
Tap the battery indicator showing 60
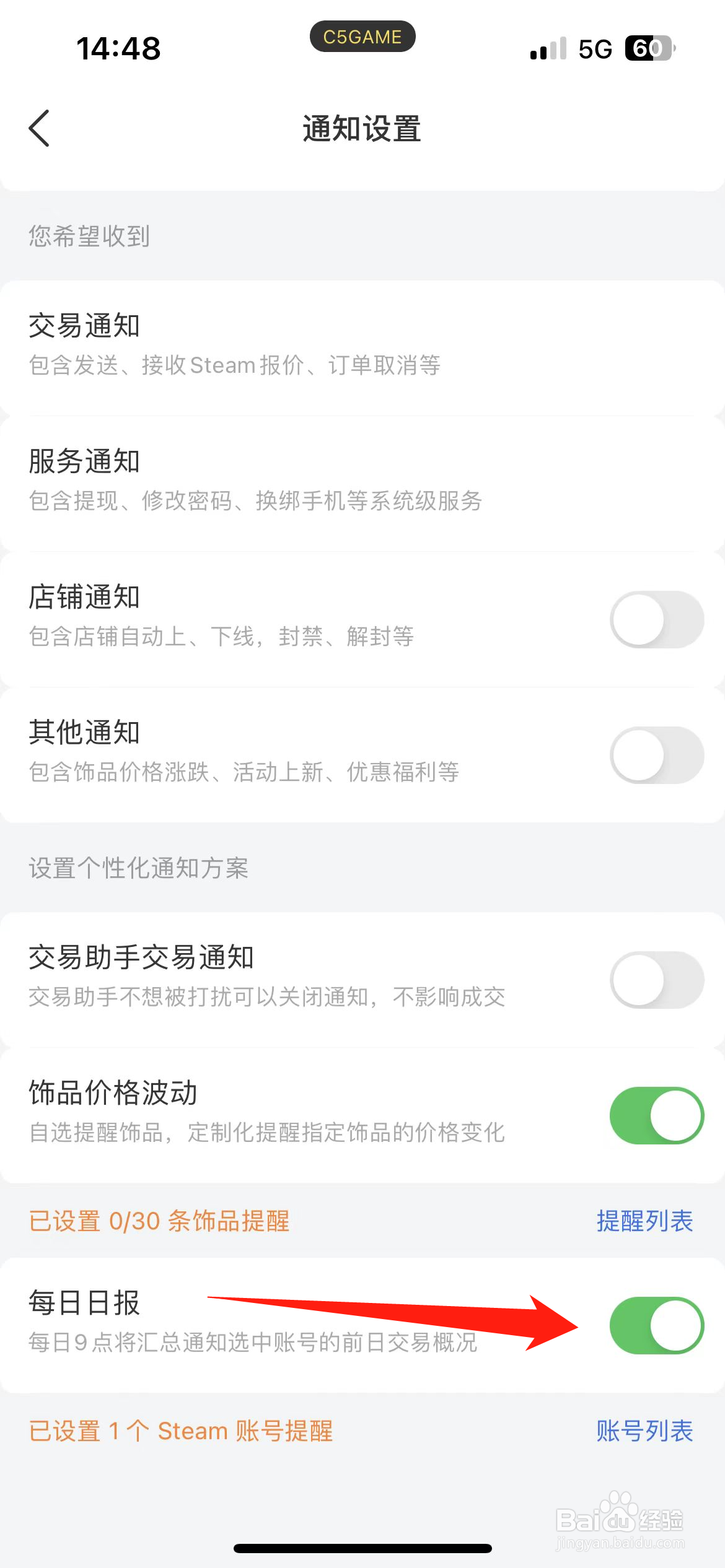649,48
